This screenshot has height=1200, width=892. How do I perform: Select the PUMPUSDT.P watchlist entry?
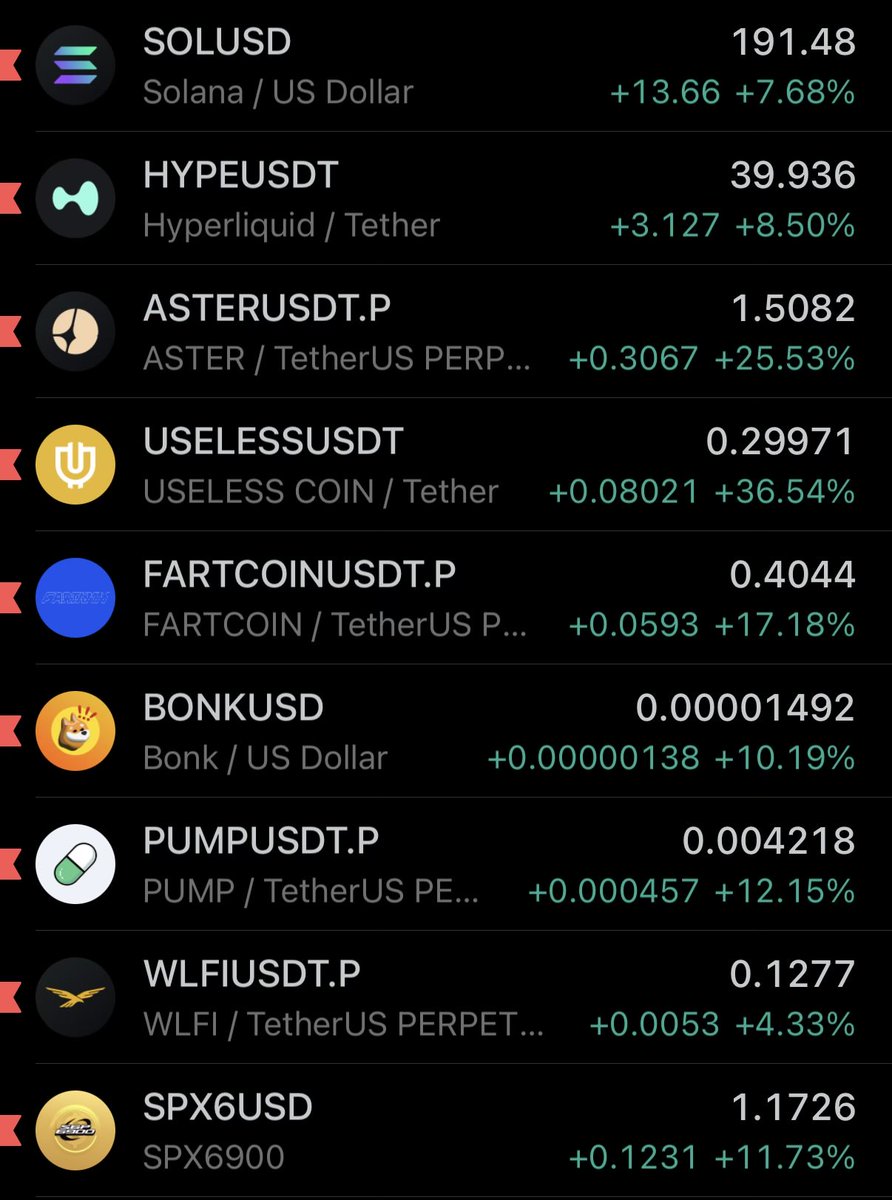tap(445, 864)
